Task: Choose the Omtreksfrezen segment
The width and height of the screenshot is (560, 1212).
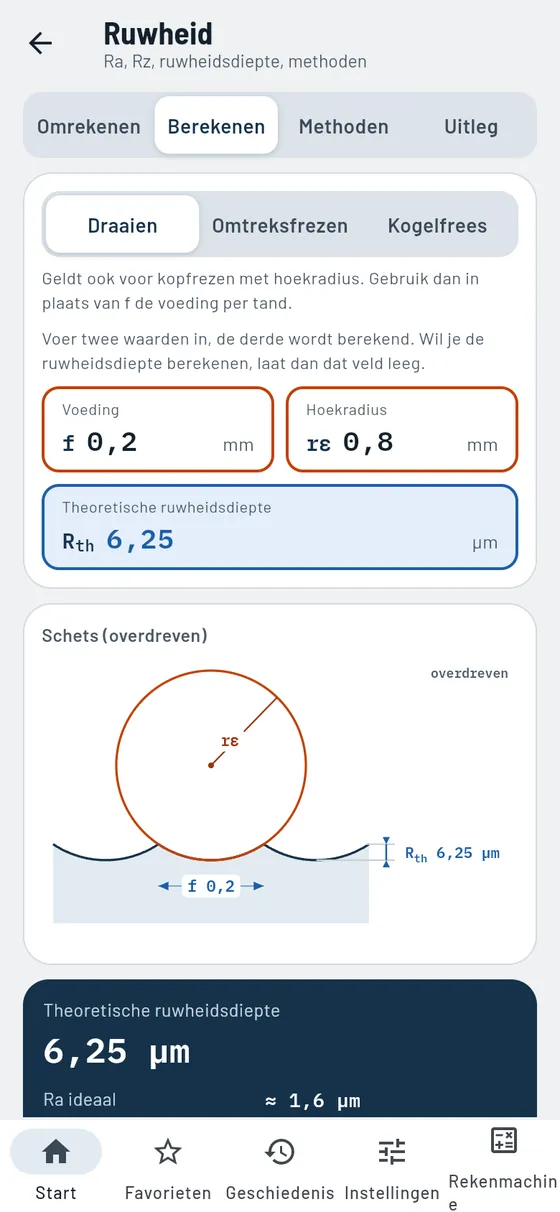Action: click(x=280, y=225)
